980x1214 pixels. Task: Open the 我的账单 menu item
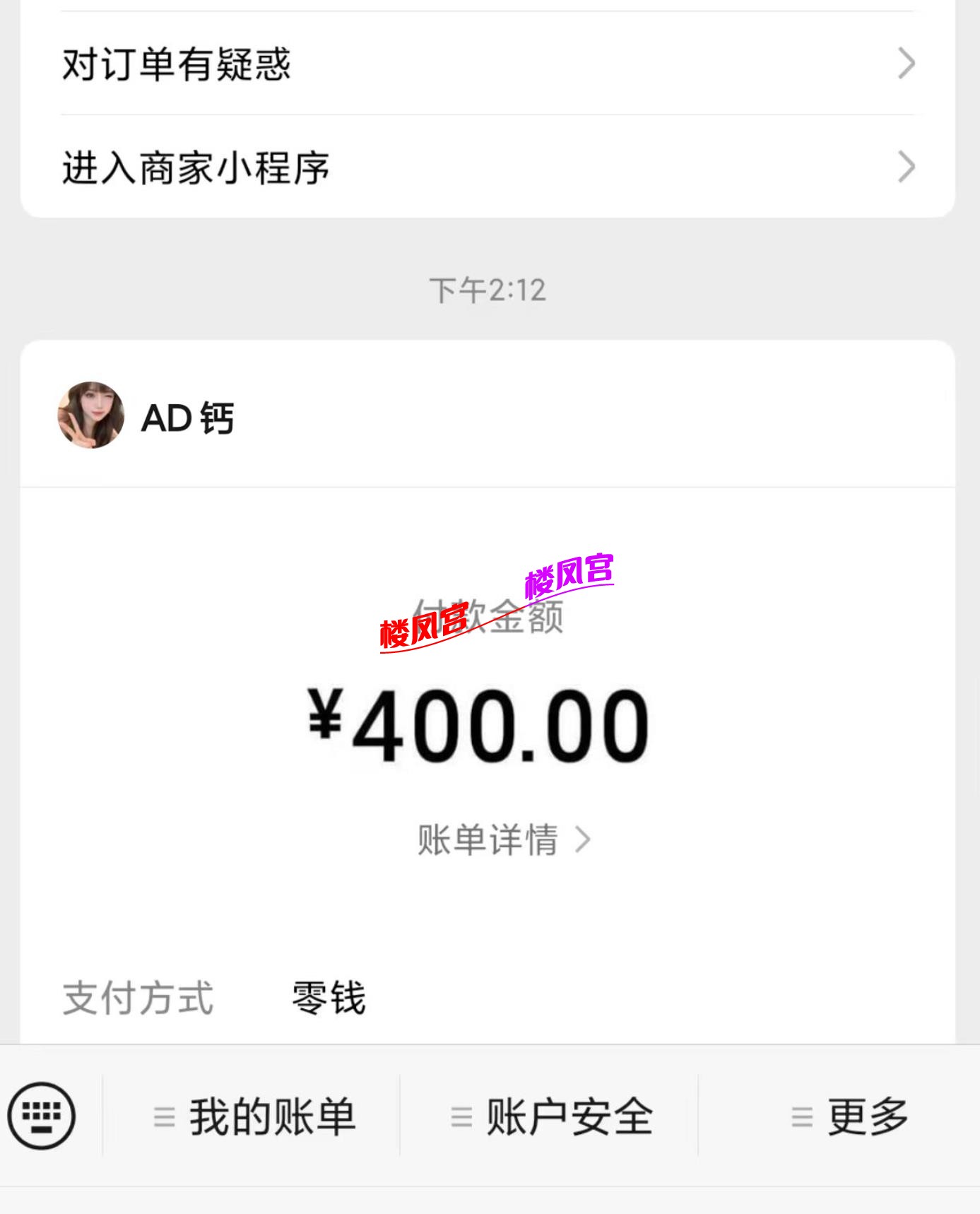[272, 1115]
